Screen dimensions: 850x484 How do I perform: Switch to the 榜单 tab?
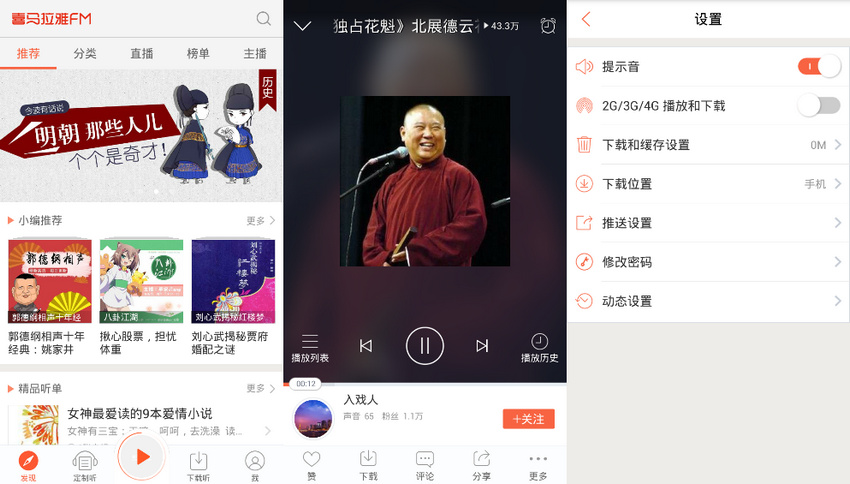click(x=198, y=54)
